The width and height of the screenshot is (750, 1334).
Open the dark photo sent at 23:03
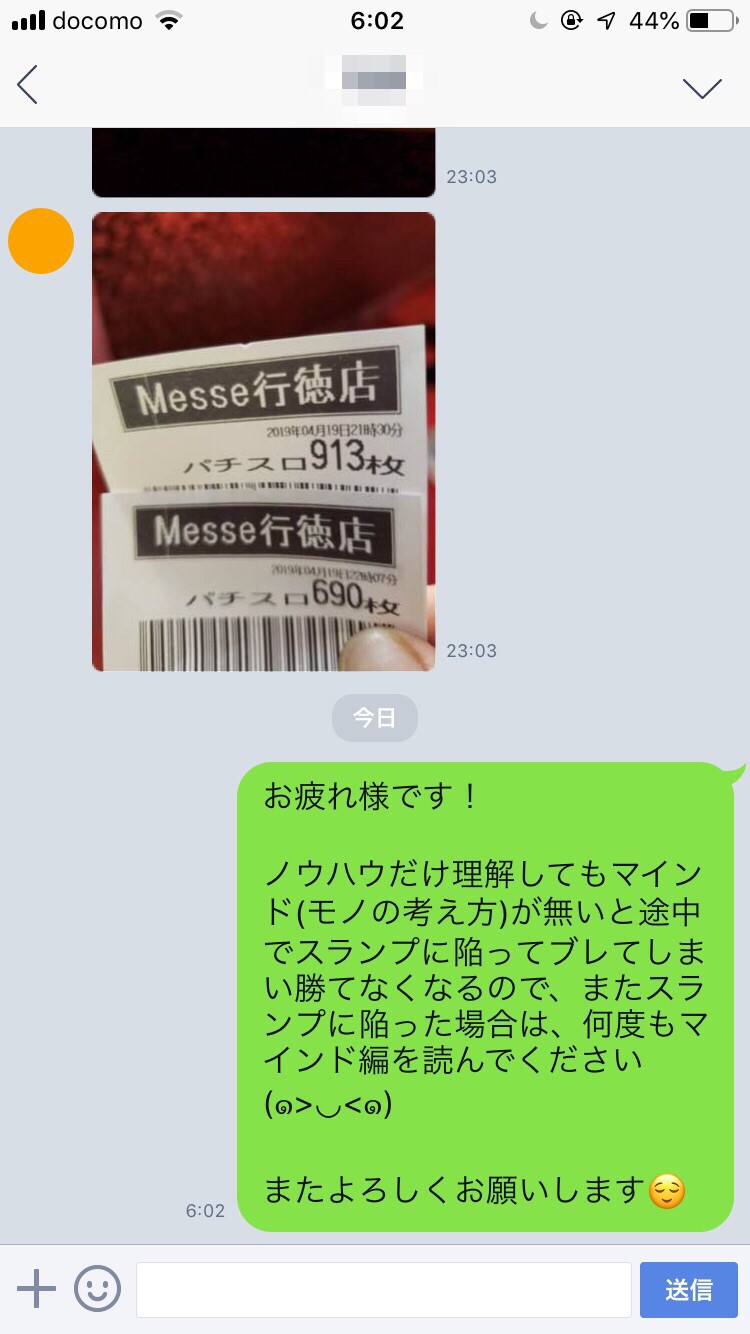[264, 163]
